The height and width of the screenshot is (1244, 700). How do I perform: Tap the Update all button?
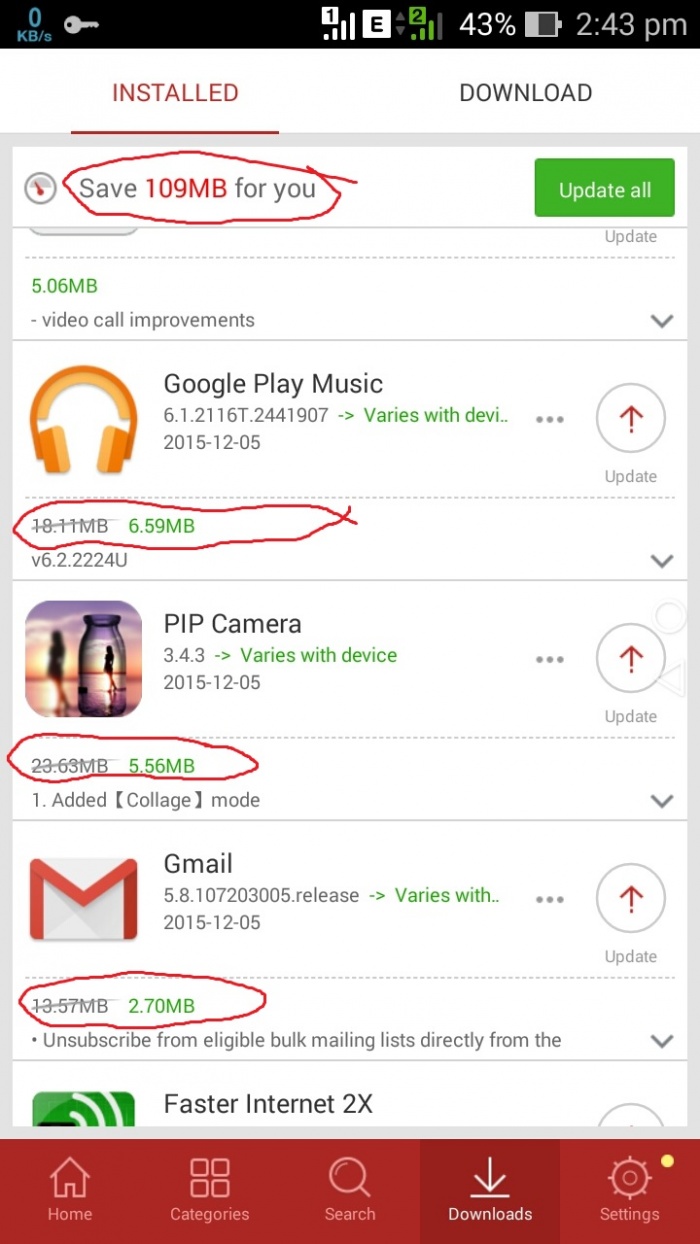604,188
